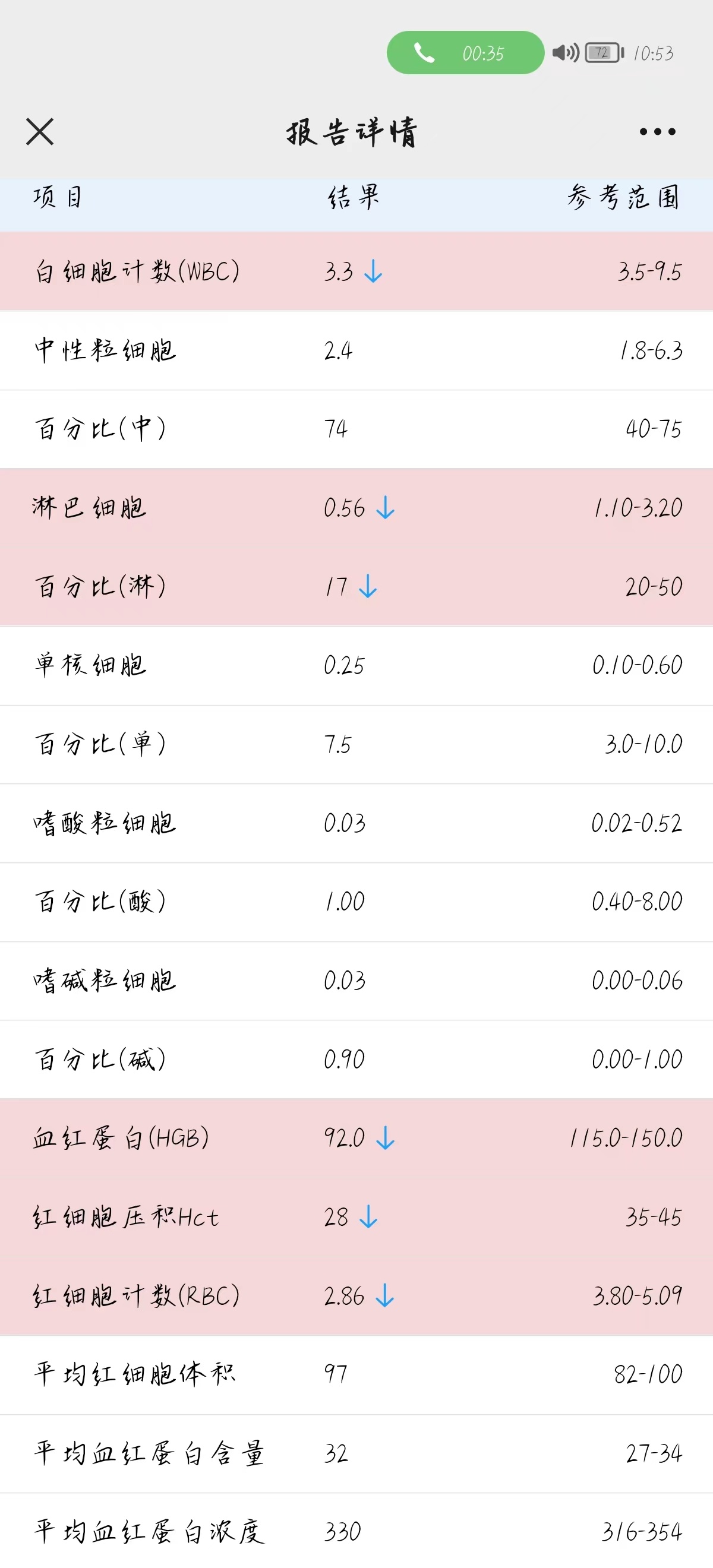
Task: Close the report details page
Action: pyautogui.click(x=40, y=131)
